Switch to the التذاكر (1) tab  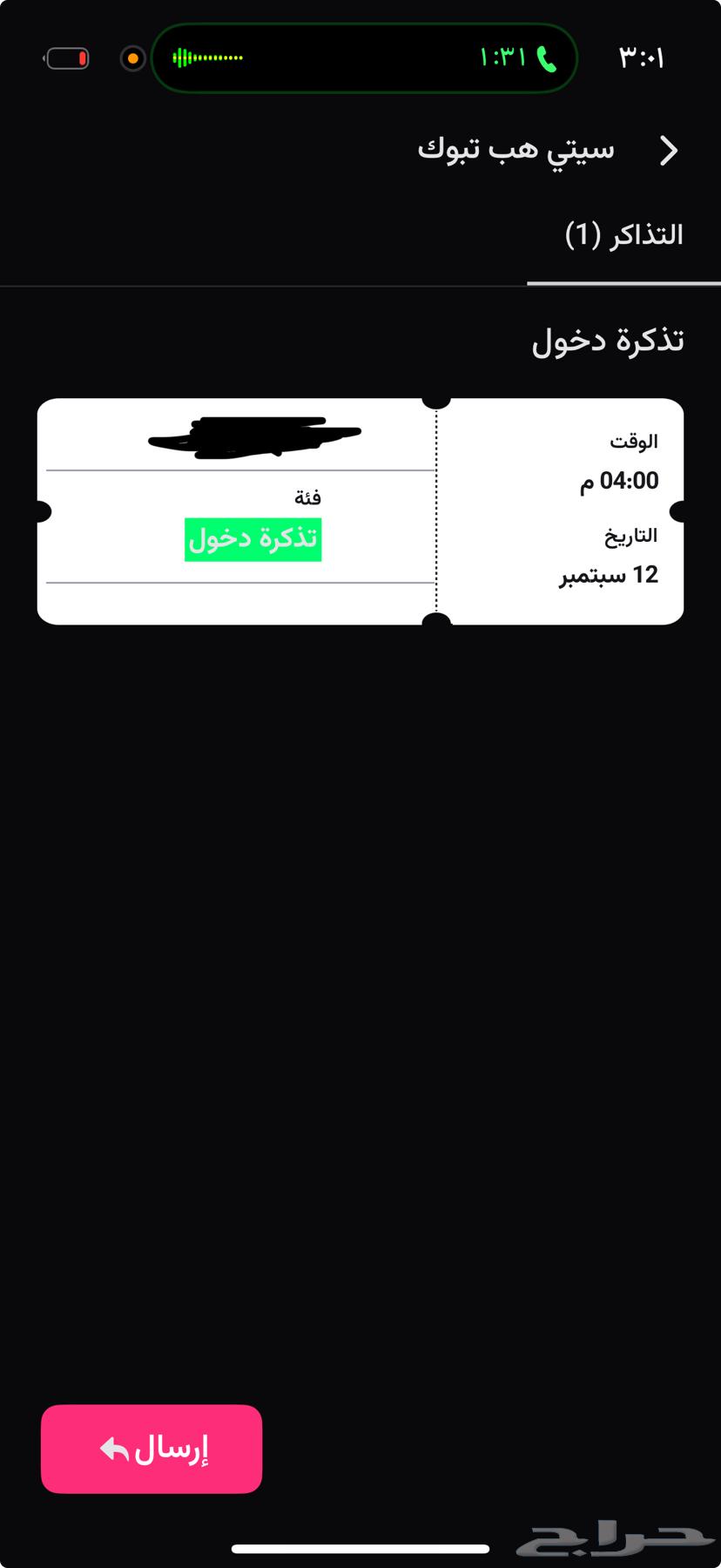(623, 233)
